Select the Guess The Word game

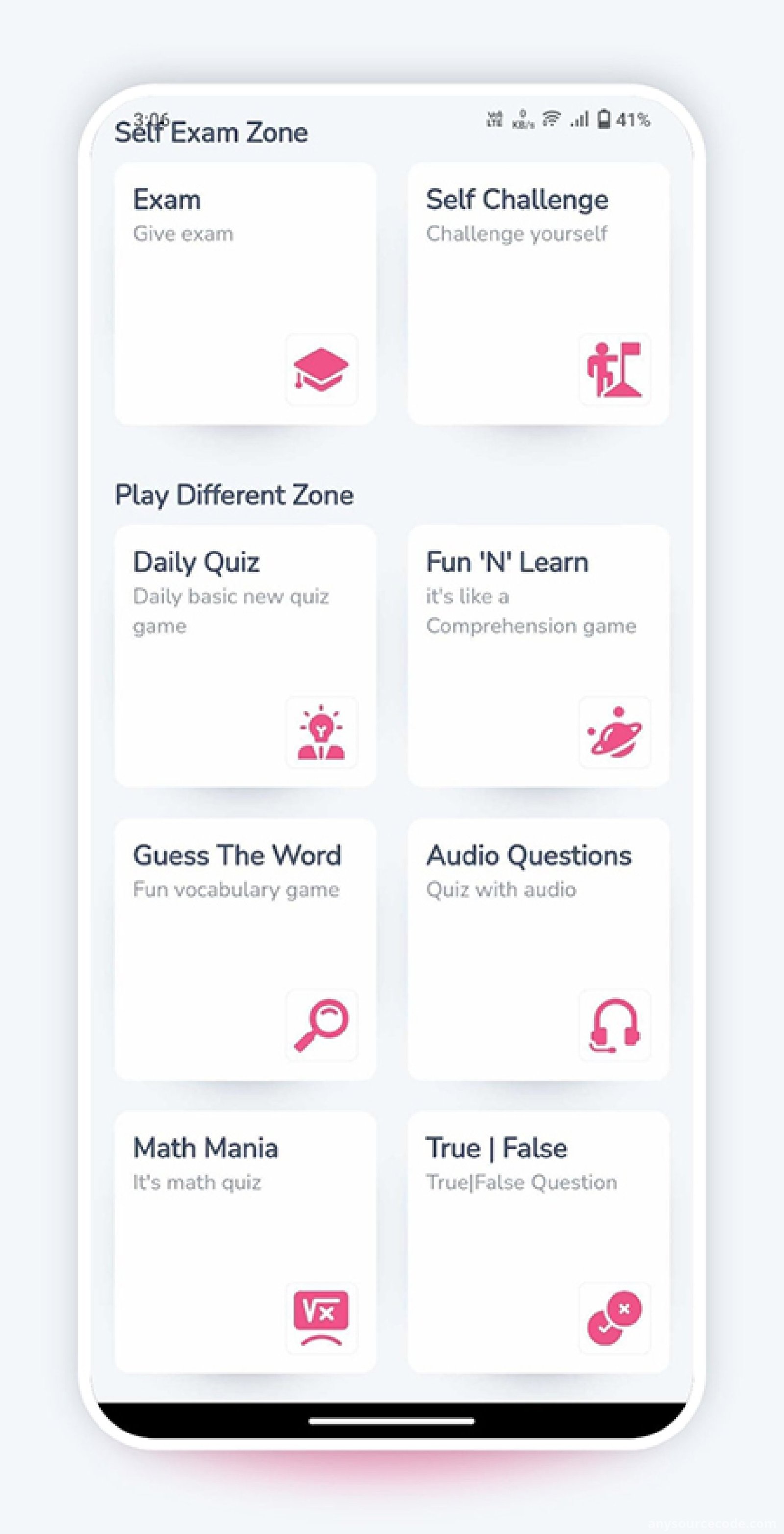245,949
